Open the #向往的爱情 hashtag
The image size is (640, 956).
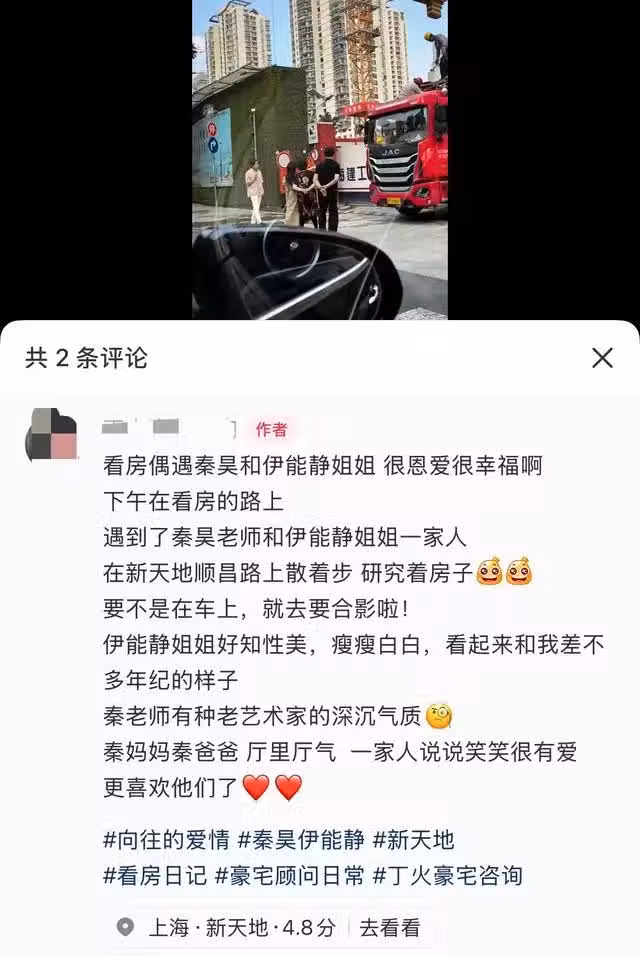point(165,840)
